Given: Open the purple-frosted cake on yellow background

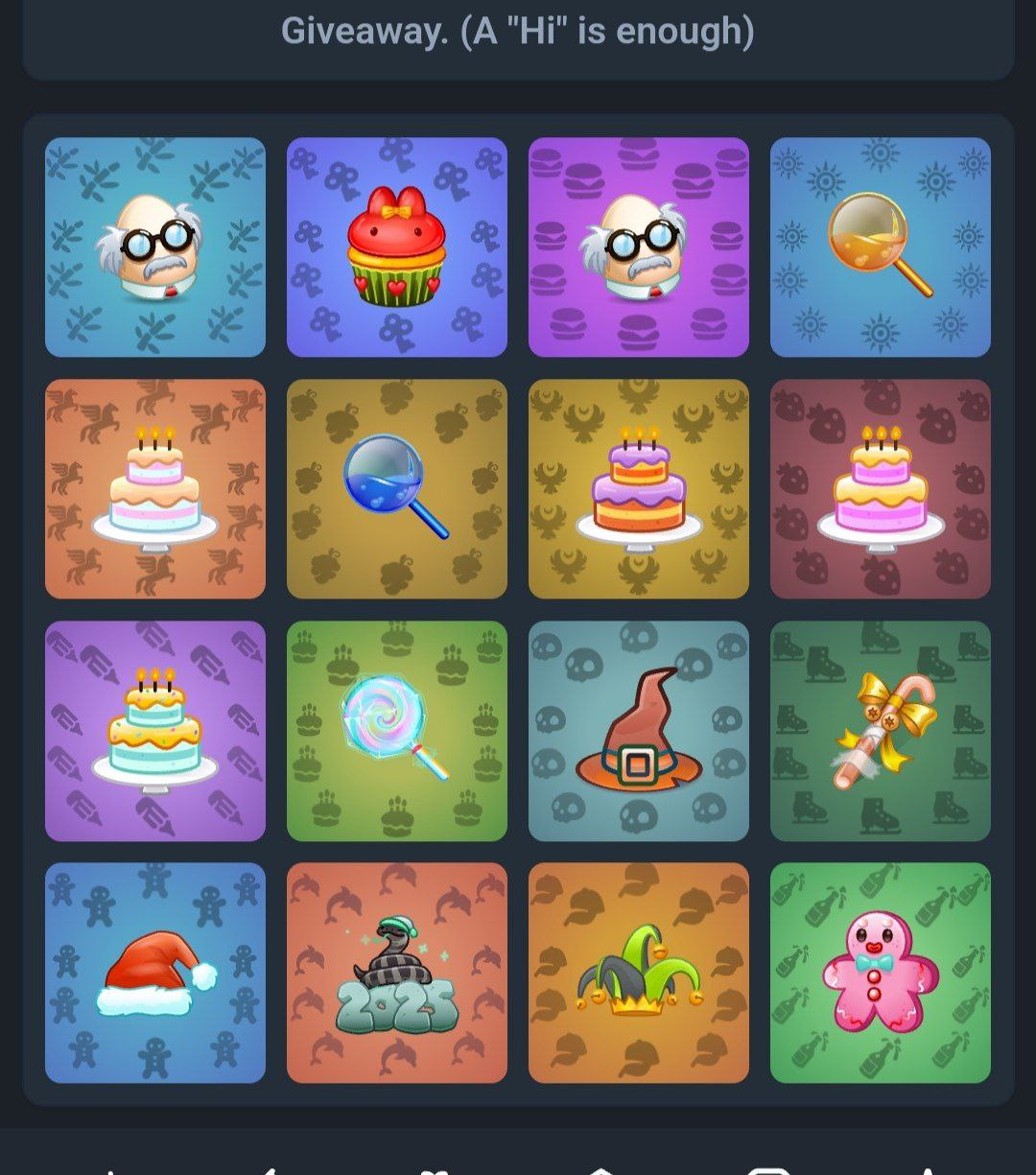Looking at the screenshot, I should coord(639,489).
